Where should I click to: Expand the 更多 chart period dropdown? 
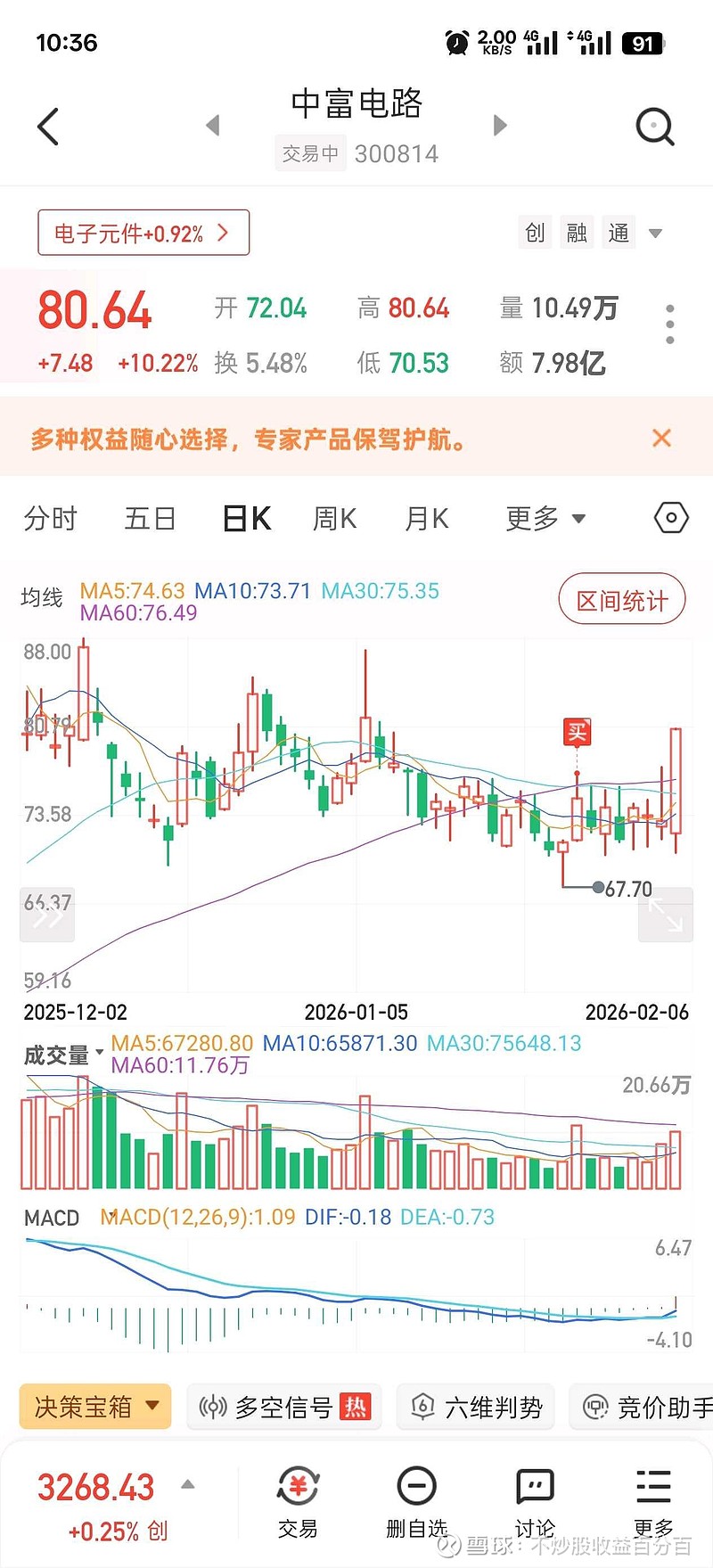(x=544, y=517)
